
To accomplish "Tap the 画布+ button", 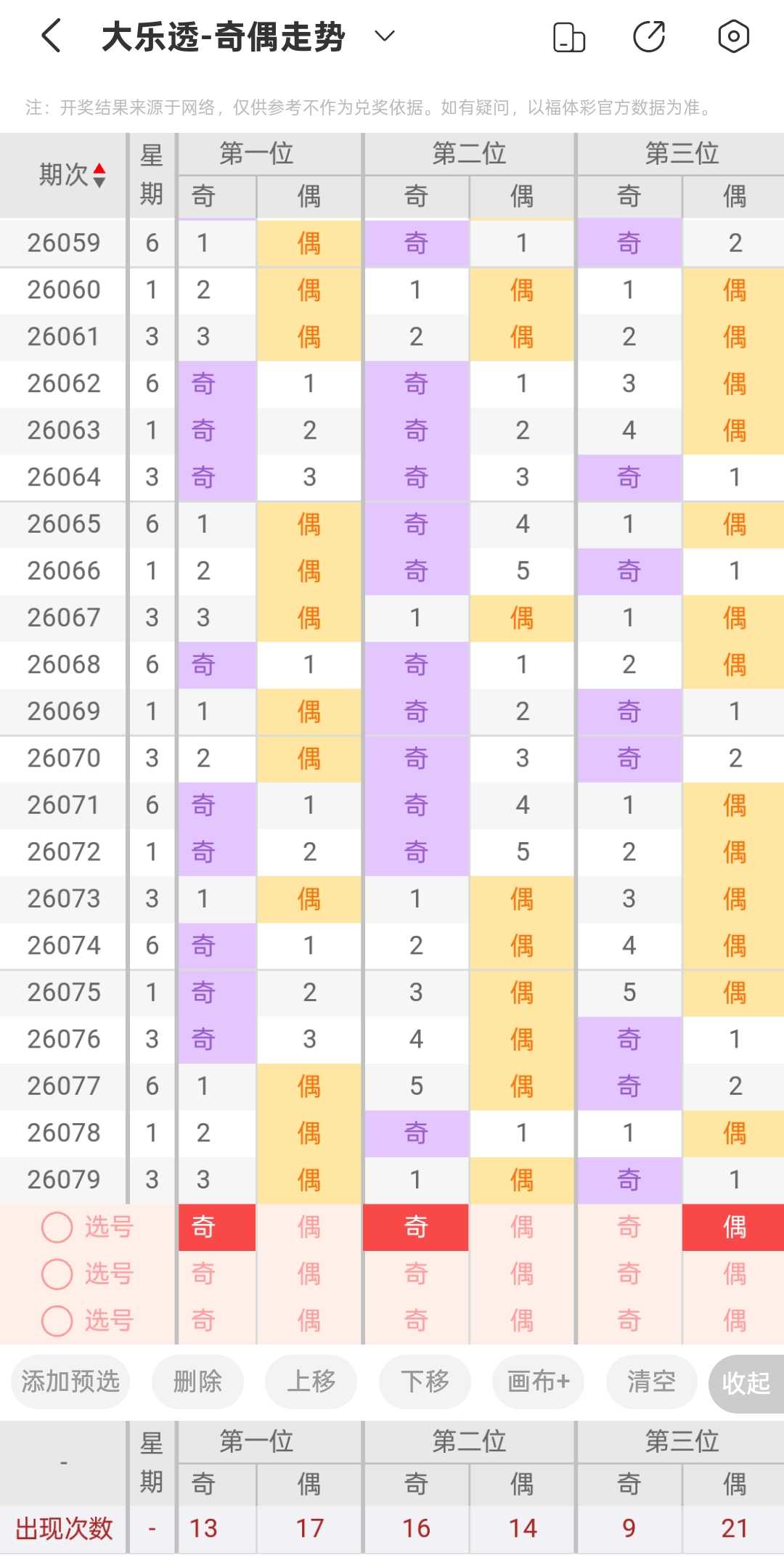I will pyautogui.click(x=539, y=1381).
